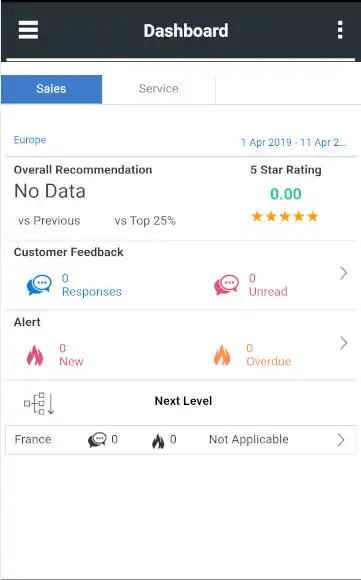Viewport: 361px width, 580px height.
Task: Tap the Next Level hierarchy icon
Action: coord(39,403)
